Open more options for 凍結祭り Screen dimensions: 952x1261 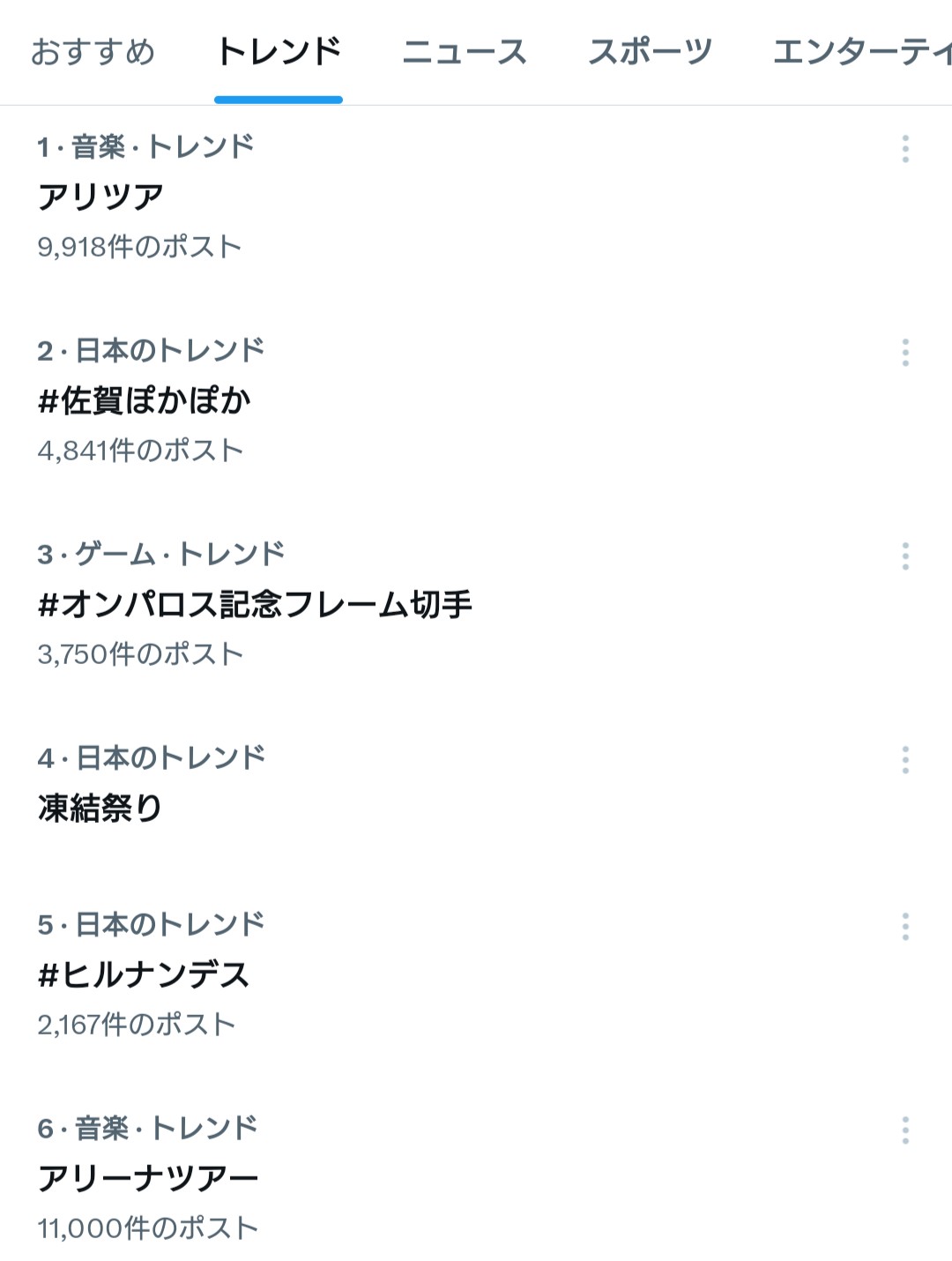905,760
